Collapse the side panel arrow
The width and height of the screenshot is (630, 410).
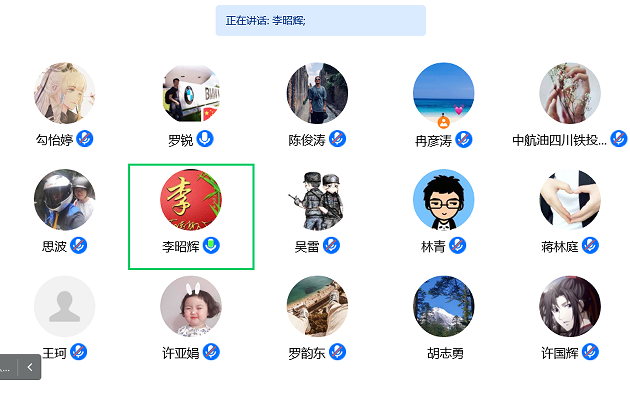30,367
